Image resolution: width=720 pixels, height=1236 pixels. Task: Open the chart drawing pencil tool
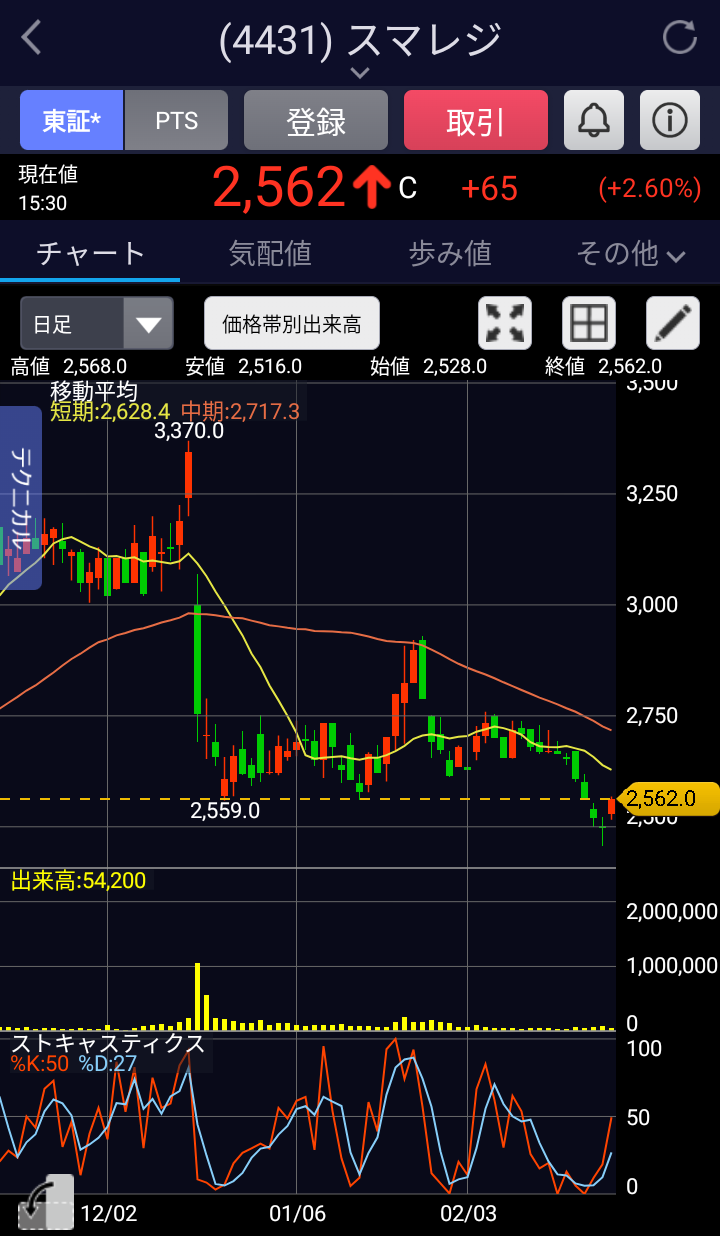[x=673, y=323]
